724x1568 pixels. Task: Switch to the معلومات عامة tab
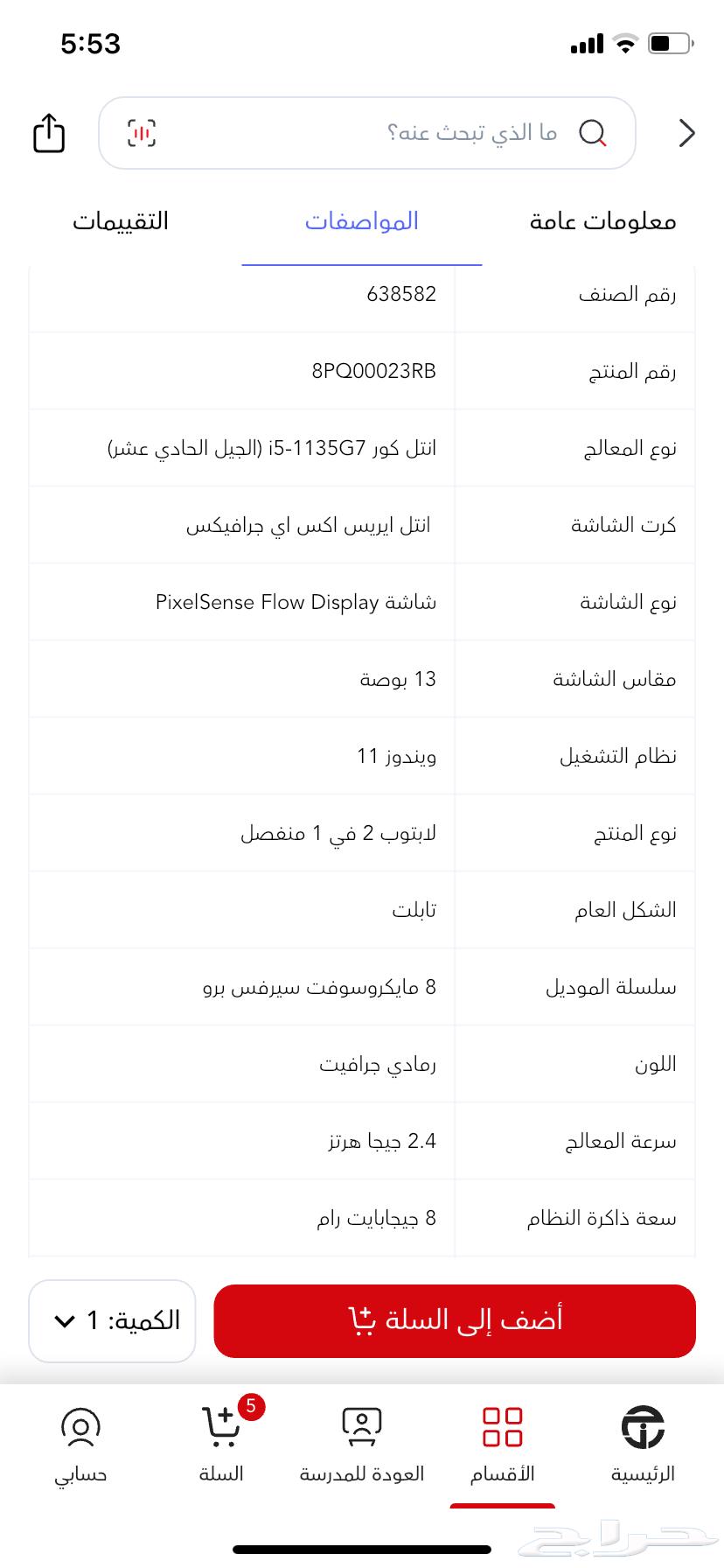[600, 221]
